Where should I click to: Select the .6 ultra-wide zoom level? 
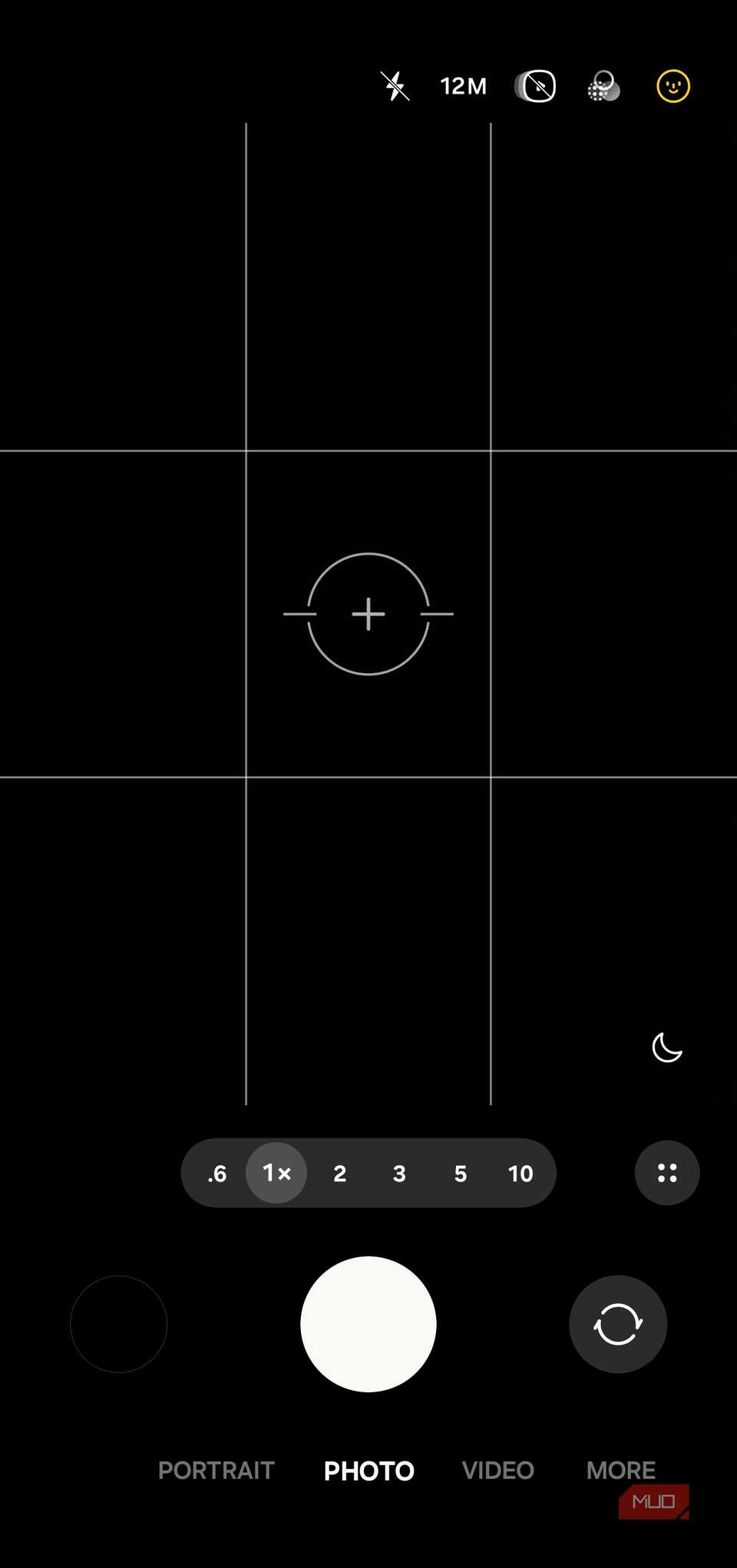217,1173
